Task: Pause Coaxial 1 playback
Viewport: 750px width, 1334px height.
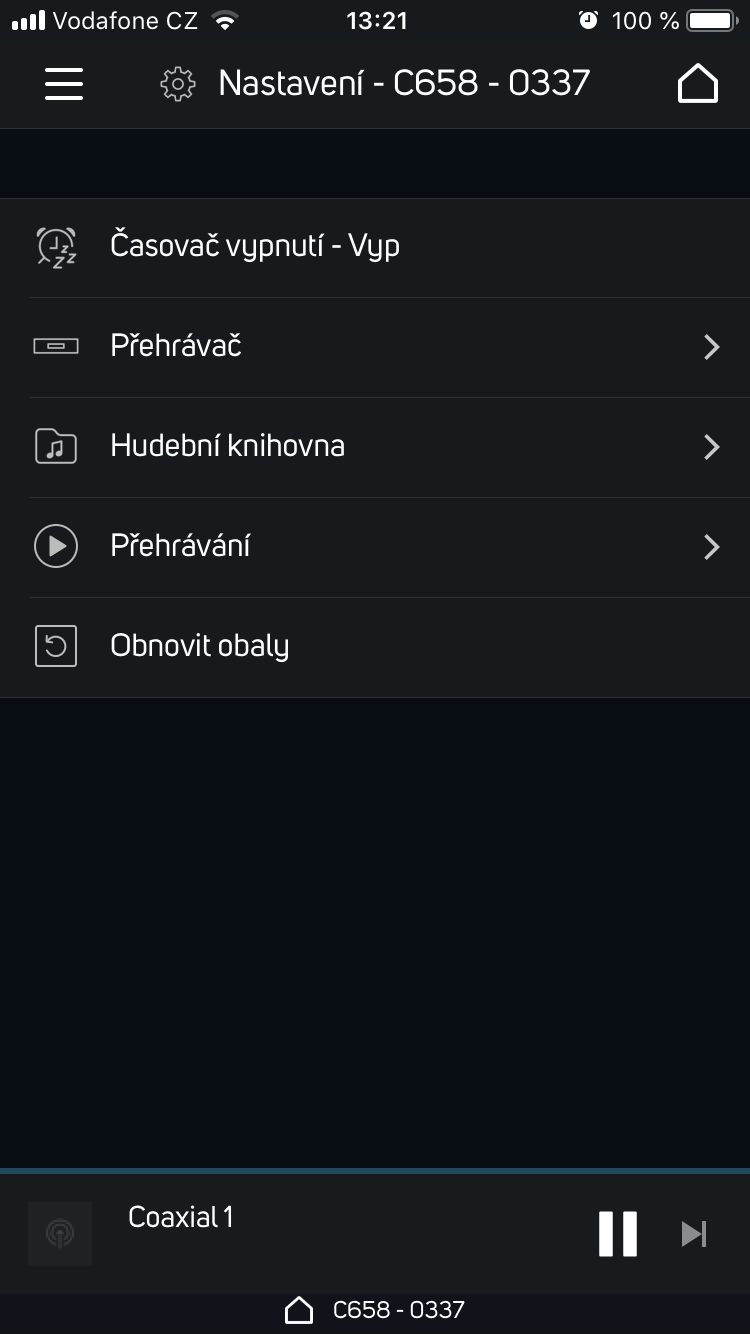Action: (618, 1234)
